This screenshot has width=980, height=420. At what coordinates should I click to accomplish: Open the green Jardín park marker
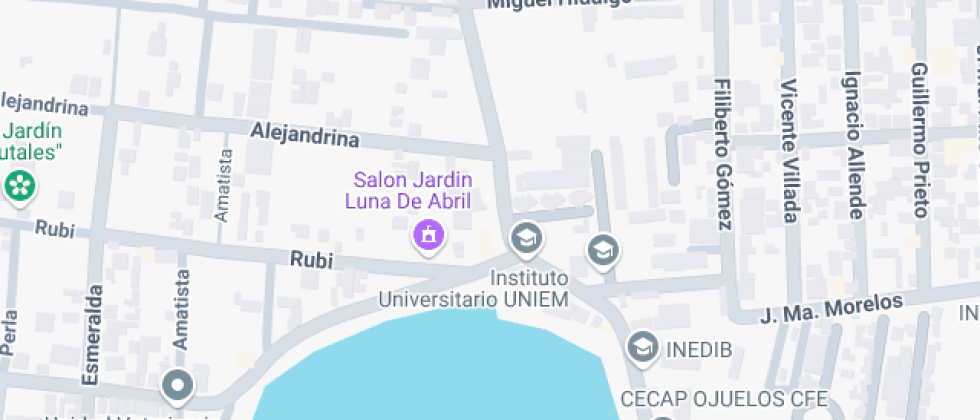tap(19, 185)
